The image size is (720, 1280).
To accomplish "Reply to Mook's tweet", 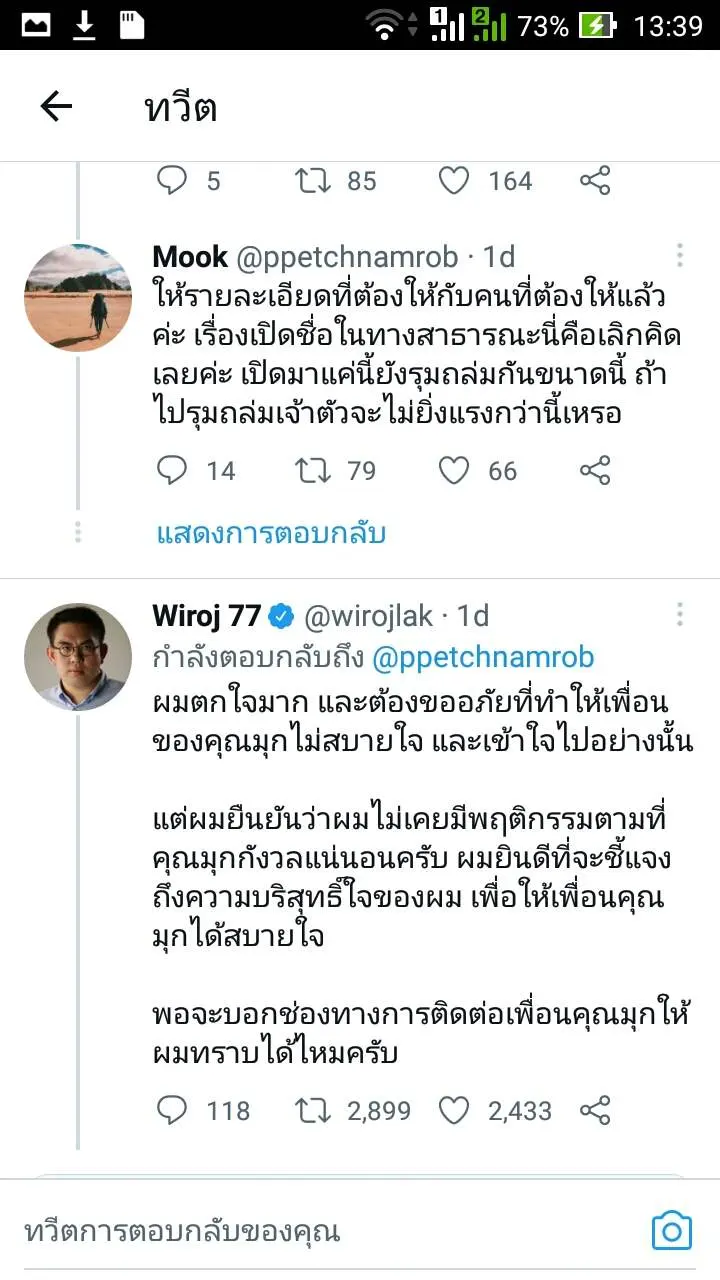I will click(173, 470).
